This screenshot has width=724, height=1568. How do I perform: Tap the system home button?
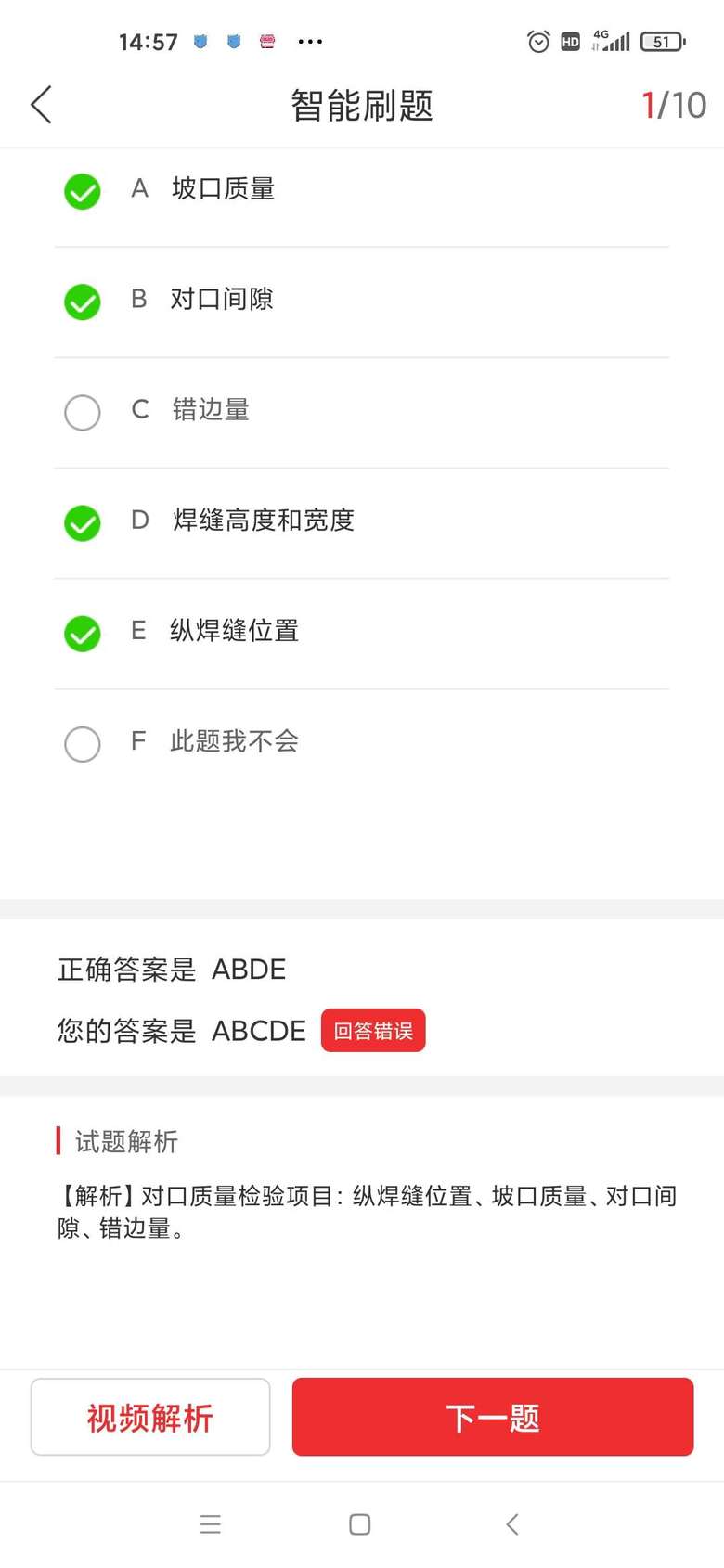(360, 1523)
